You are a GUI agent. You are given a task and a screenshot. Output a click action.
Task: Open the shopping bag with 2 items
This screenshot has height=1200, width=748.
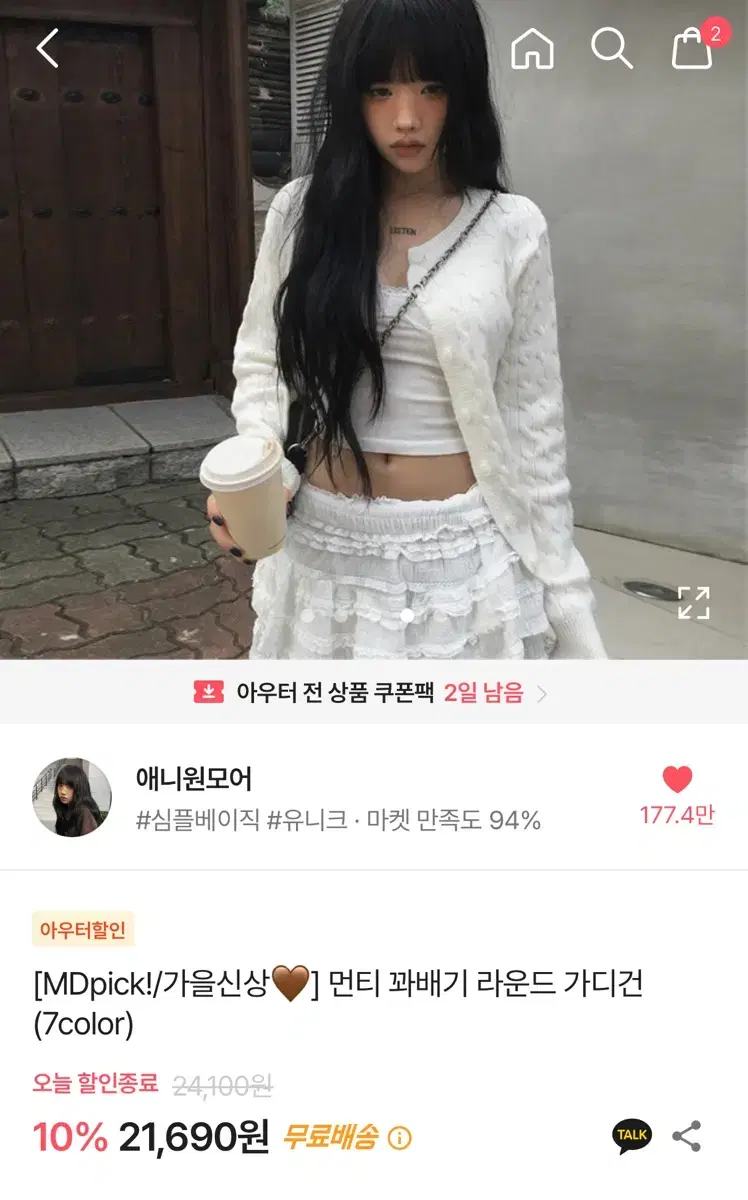693,47
